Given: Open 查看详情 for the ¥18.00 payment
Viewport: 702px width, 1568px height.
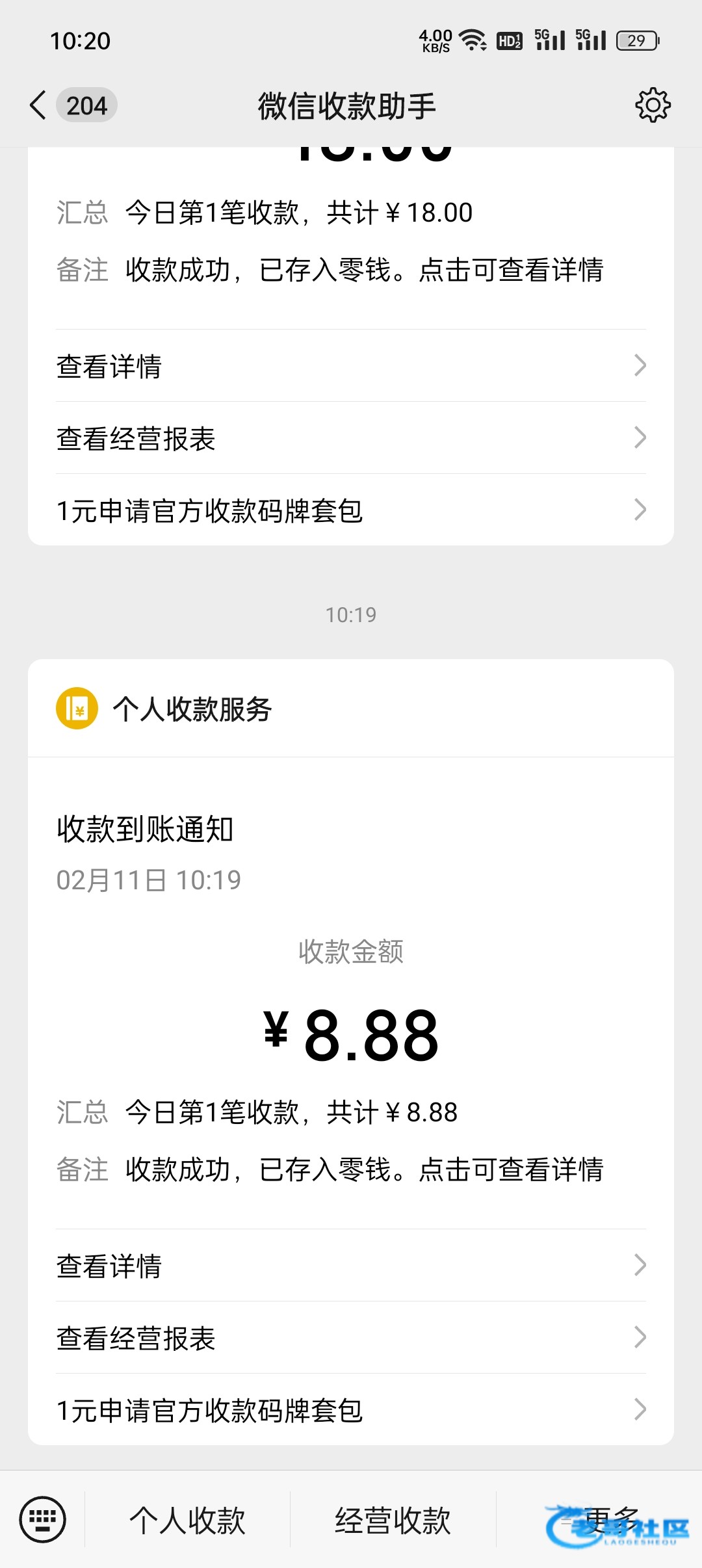Looking at the screenshot, I should click(351, 366).
